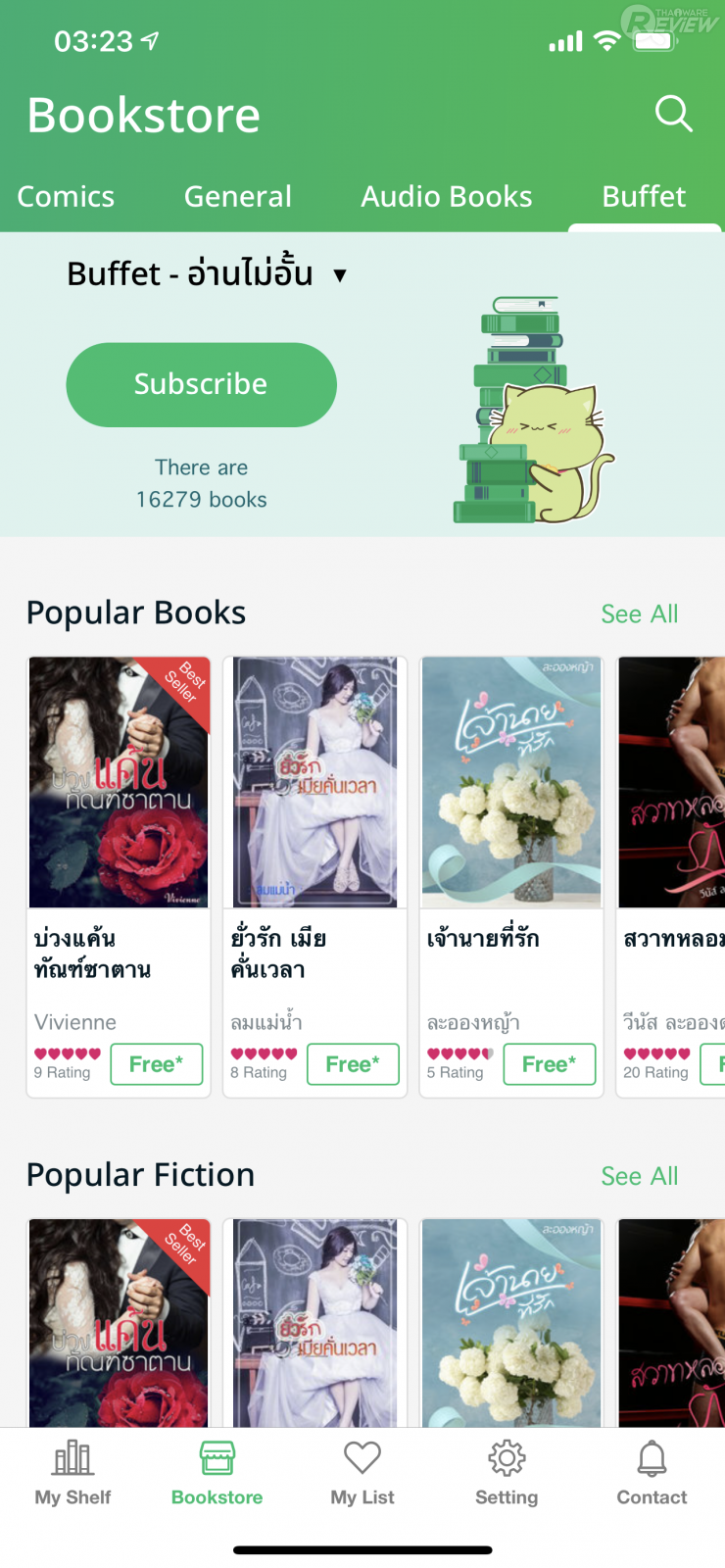Open the search magnifier icon
725x1568 pixels.
[x=673, y=114]
